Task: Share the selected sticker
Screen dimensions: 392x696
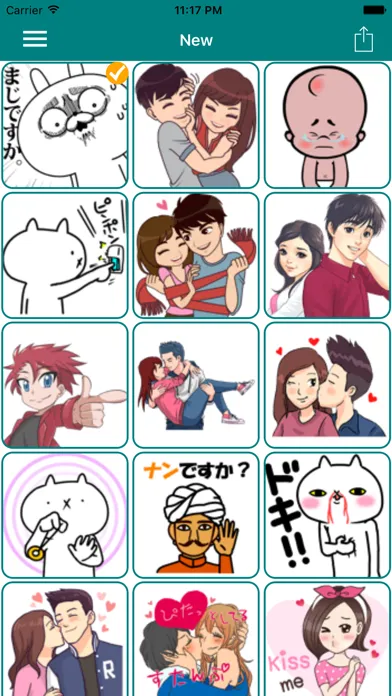Action: tap(364, 40)
